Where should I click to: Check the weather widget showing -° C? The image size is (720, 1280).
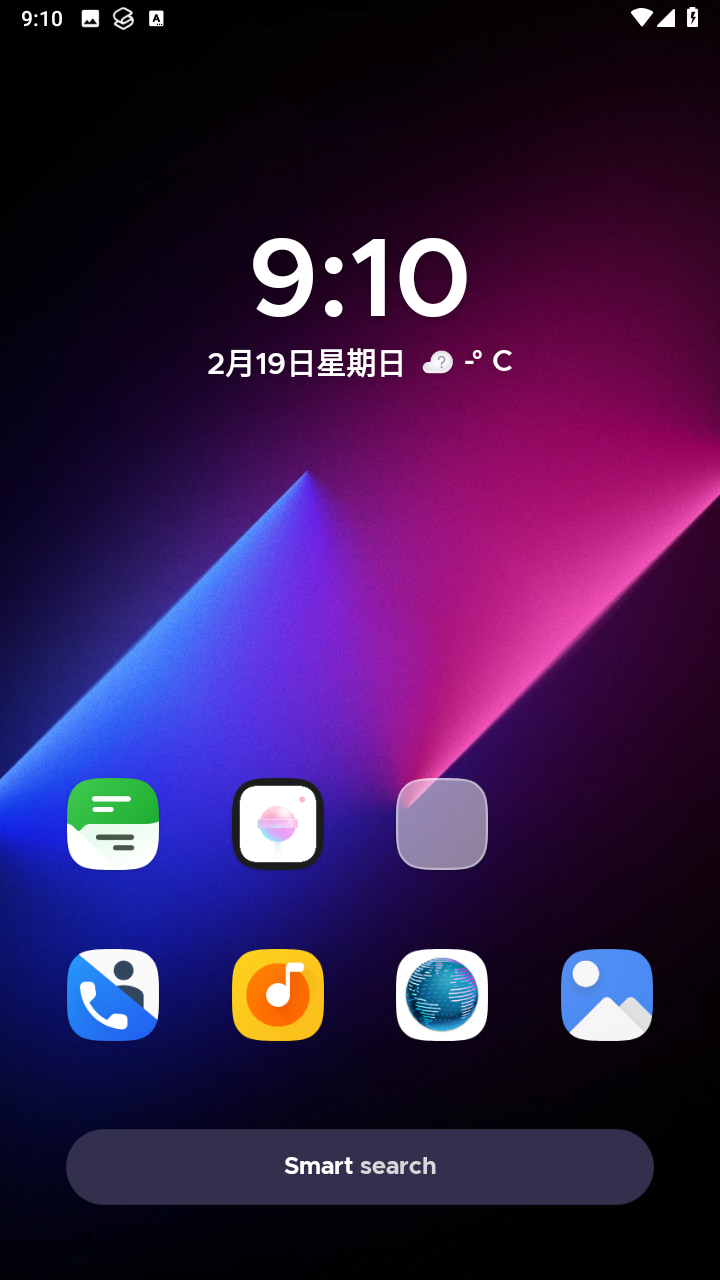pyautogui.click(x=468, y=362)
